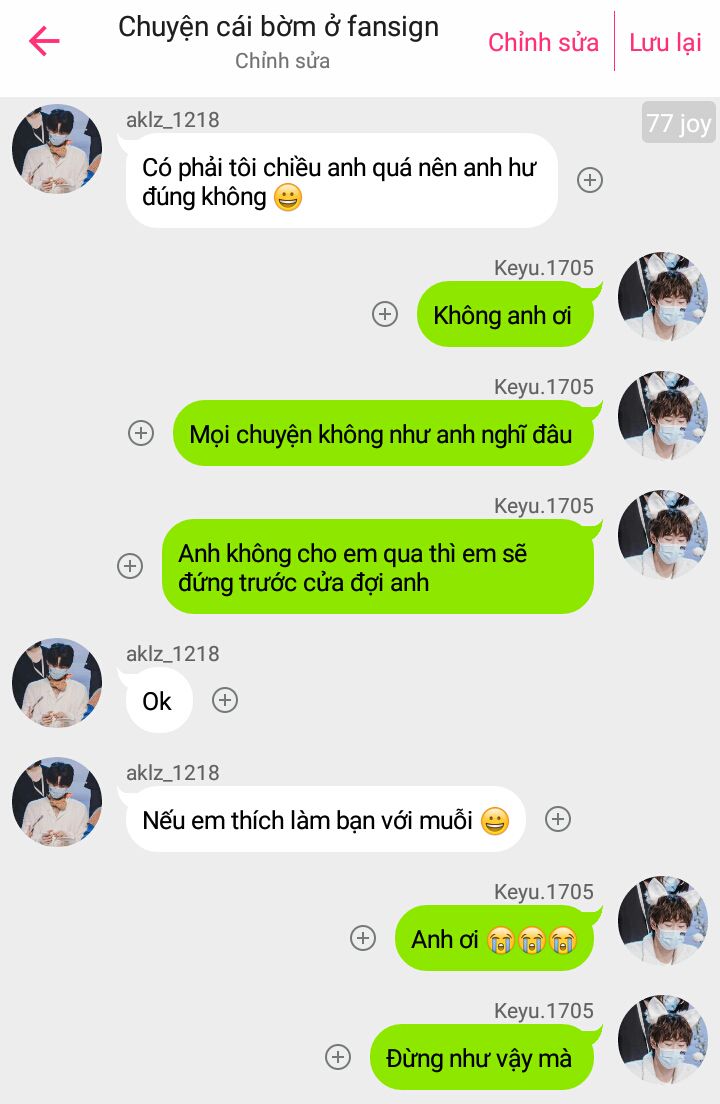
Task: Tap the plus next to the "Ok" message
Action: click(x=225, y=700)
